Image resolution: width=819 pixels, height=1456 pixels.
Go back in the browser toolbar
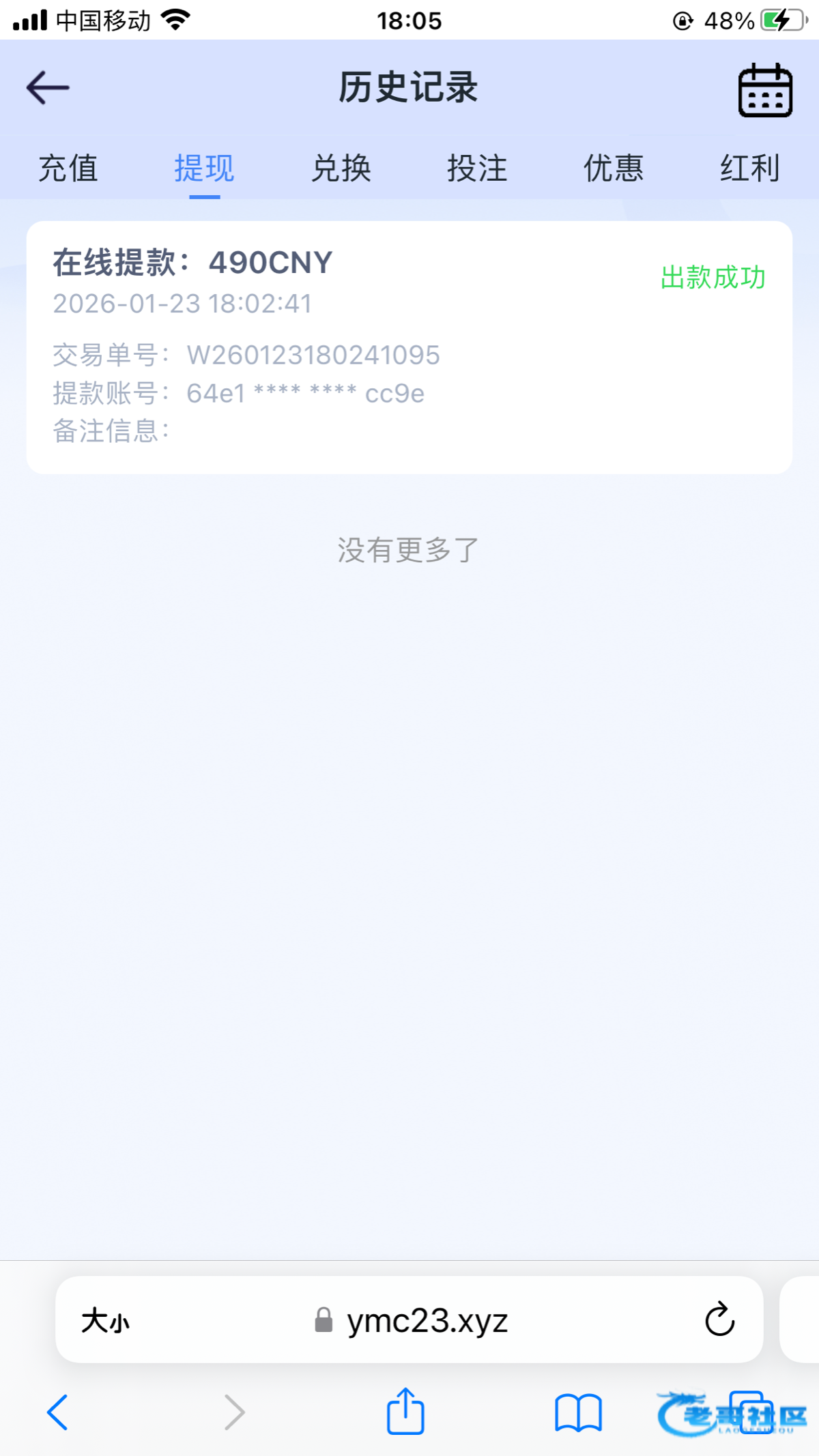[x=57, y=1412]
